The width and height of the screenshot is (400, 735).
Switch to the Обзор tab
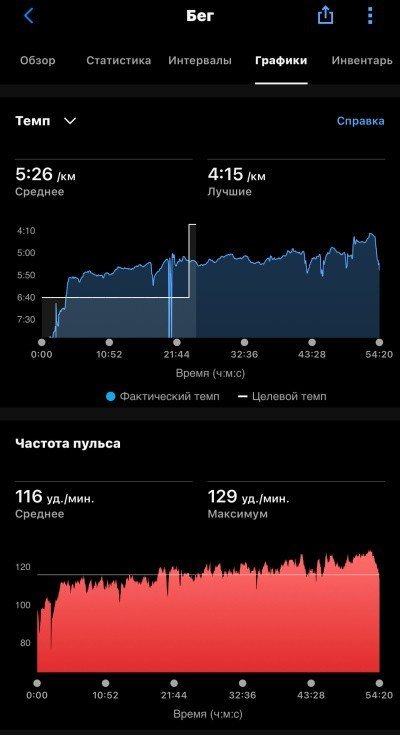coord(38,60)
